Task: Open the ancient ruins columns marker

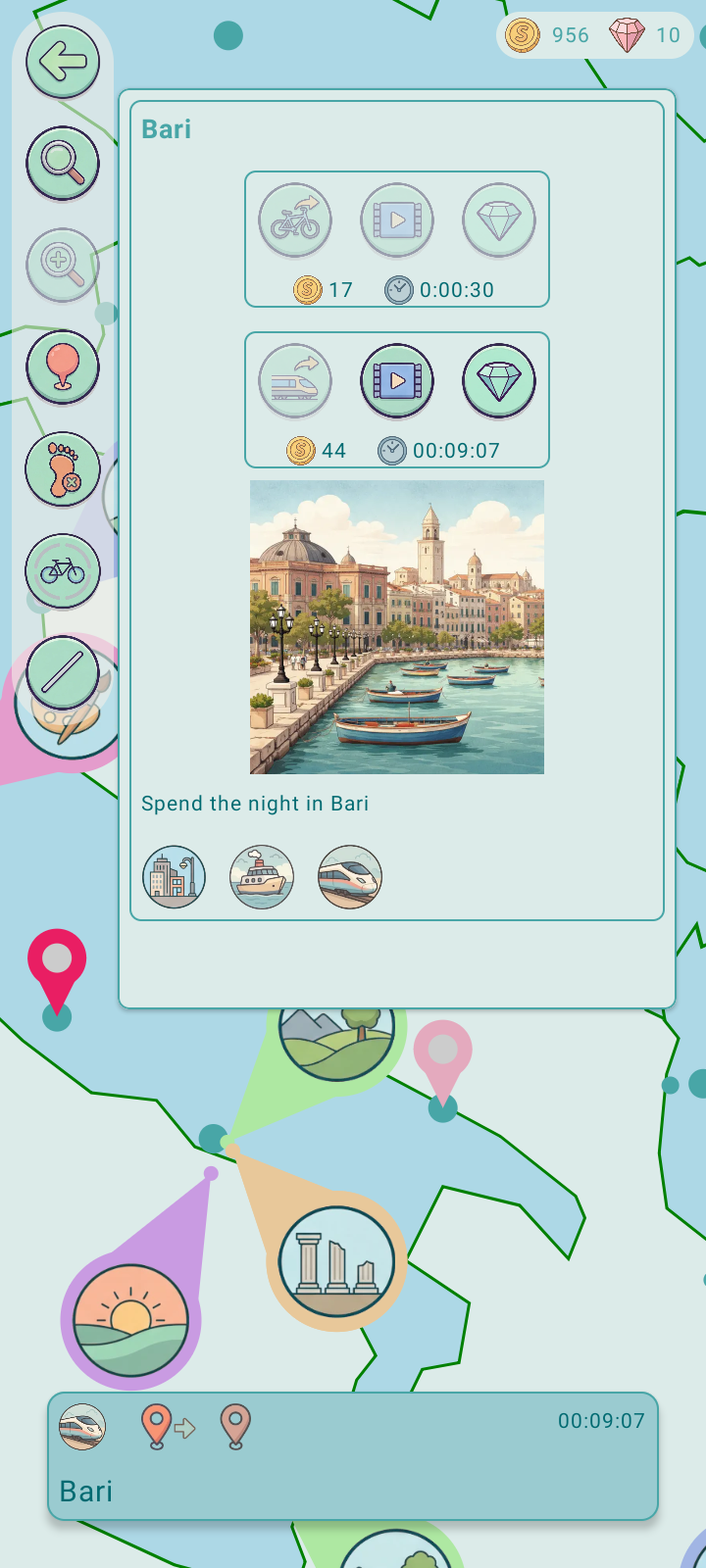Action: (x=336, y=1263)
